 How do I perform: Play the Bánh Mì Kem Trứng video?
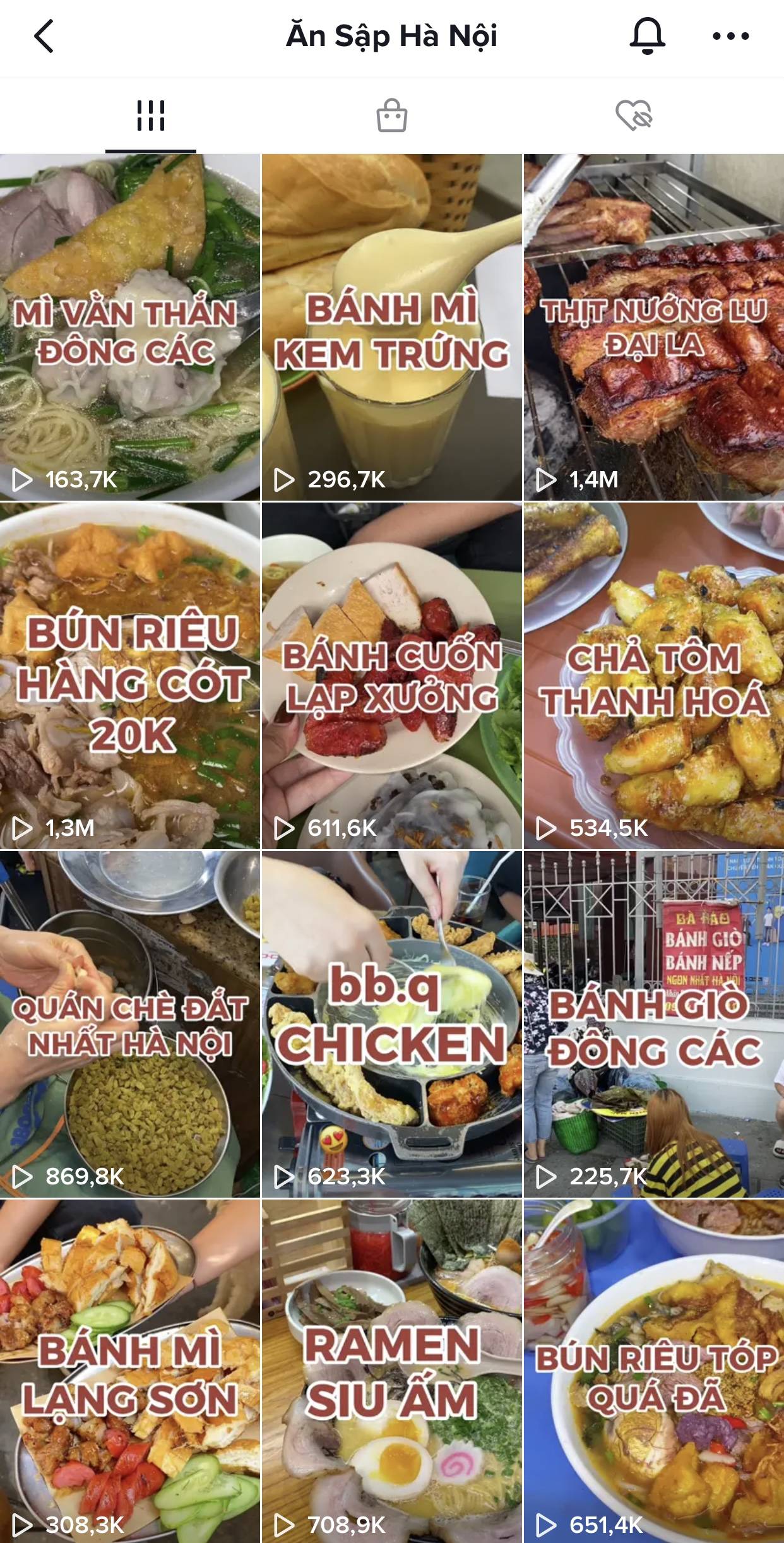(392, 328)
